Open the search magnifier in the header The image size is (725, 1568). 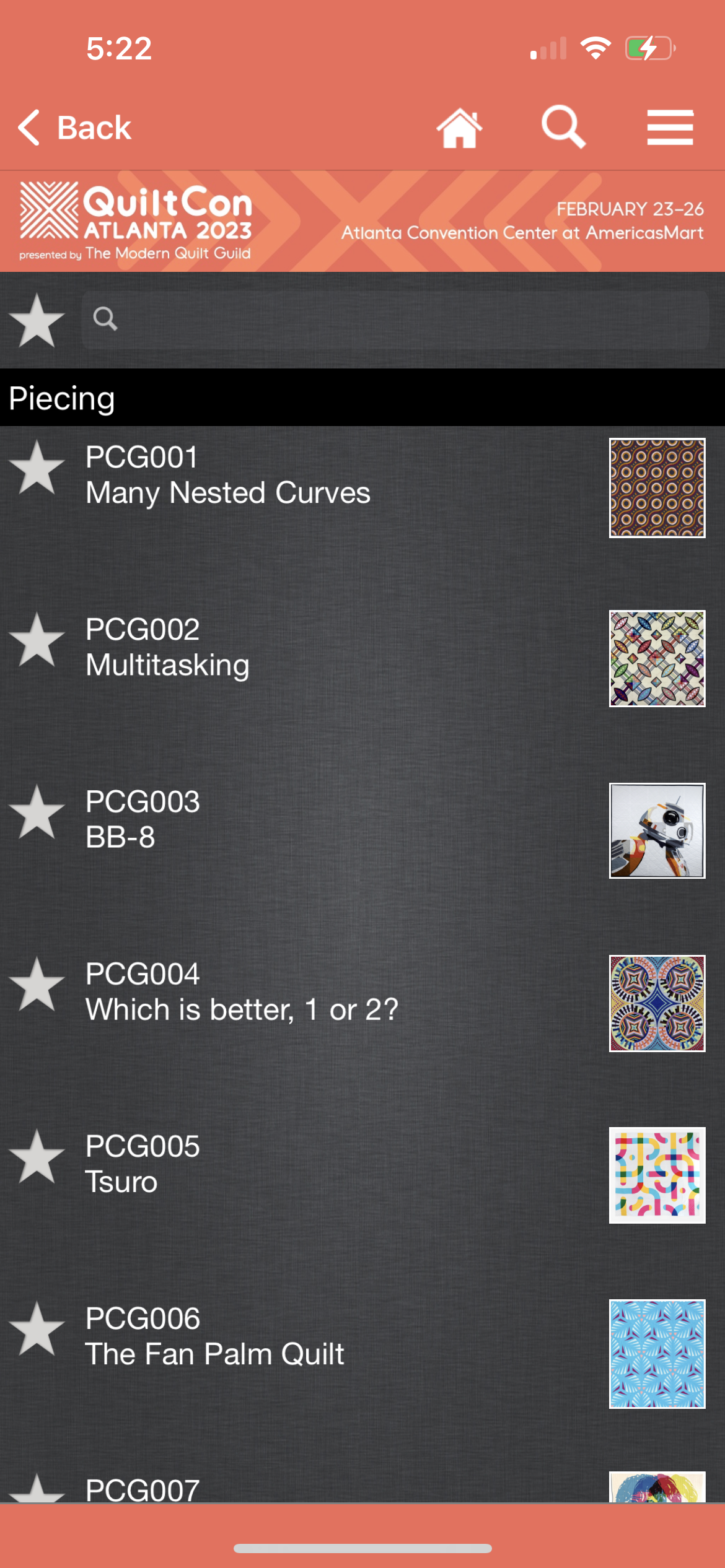(x=563, y=127)
